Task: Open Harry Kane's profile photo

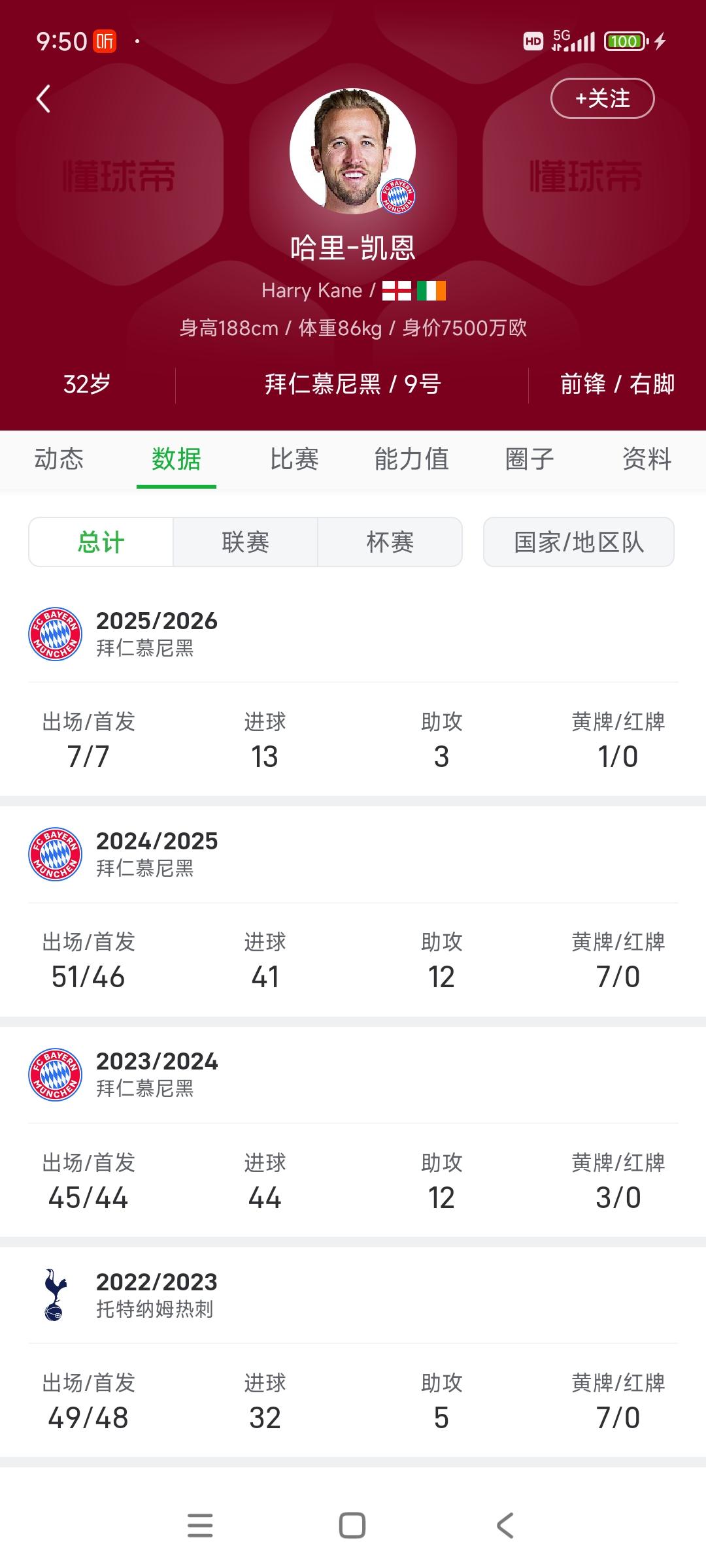Action: click(352, 152)
